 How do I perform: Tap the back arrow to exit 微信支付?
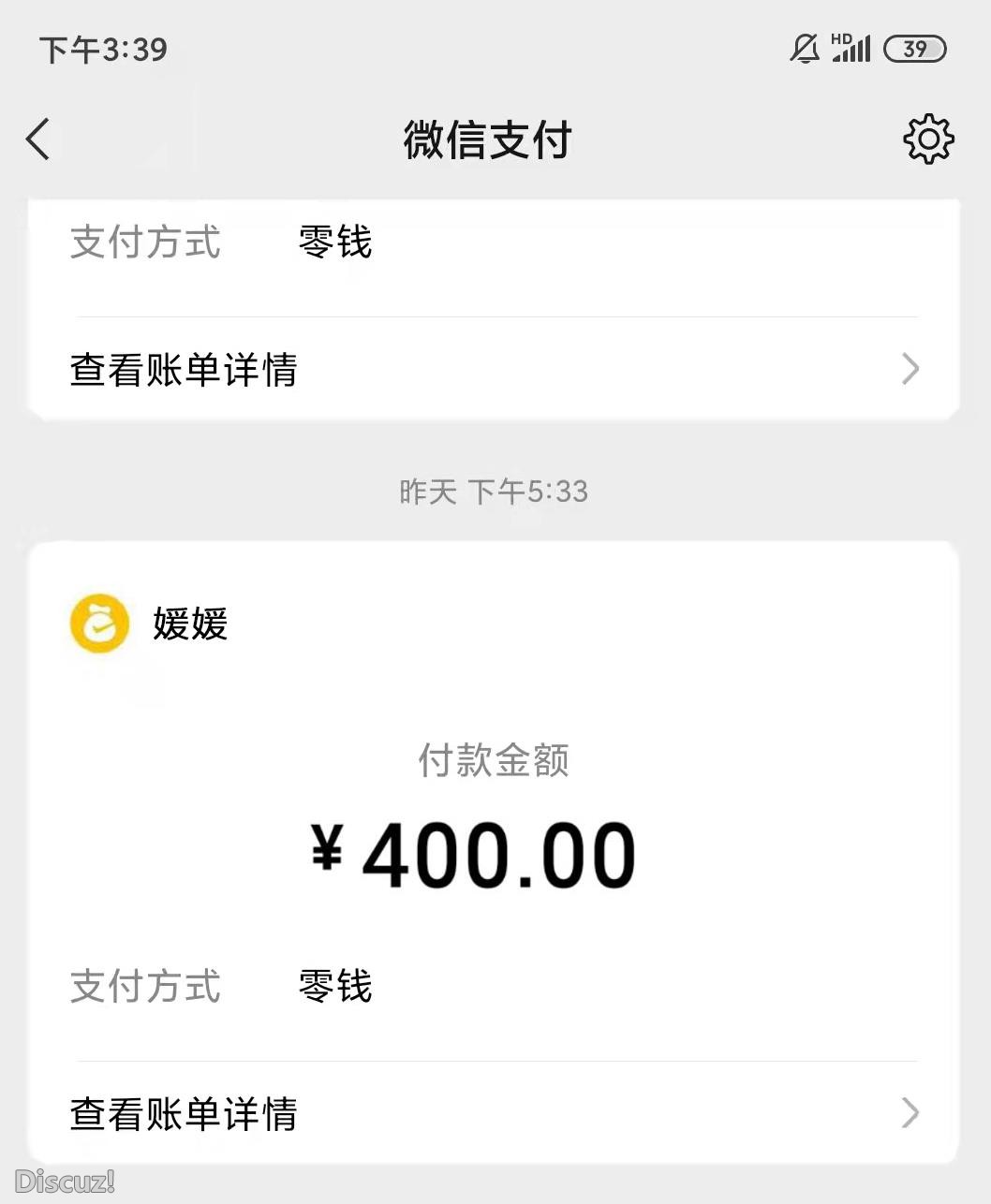[36, 139]
